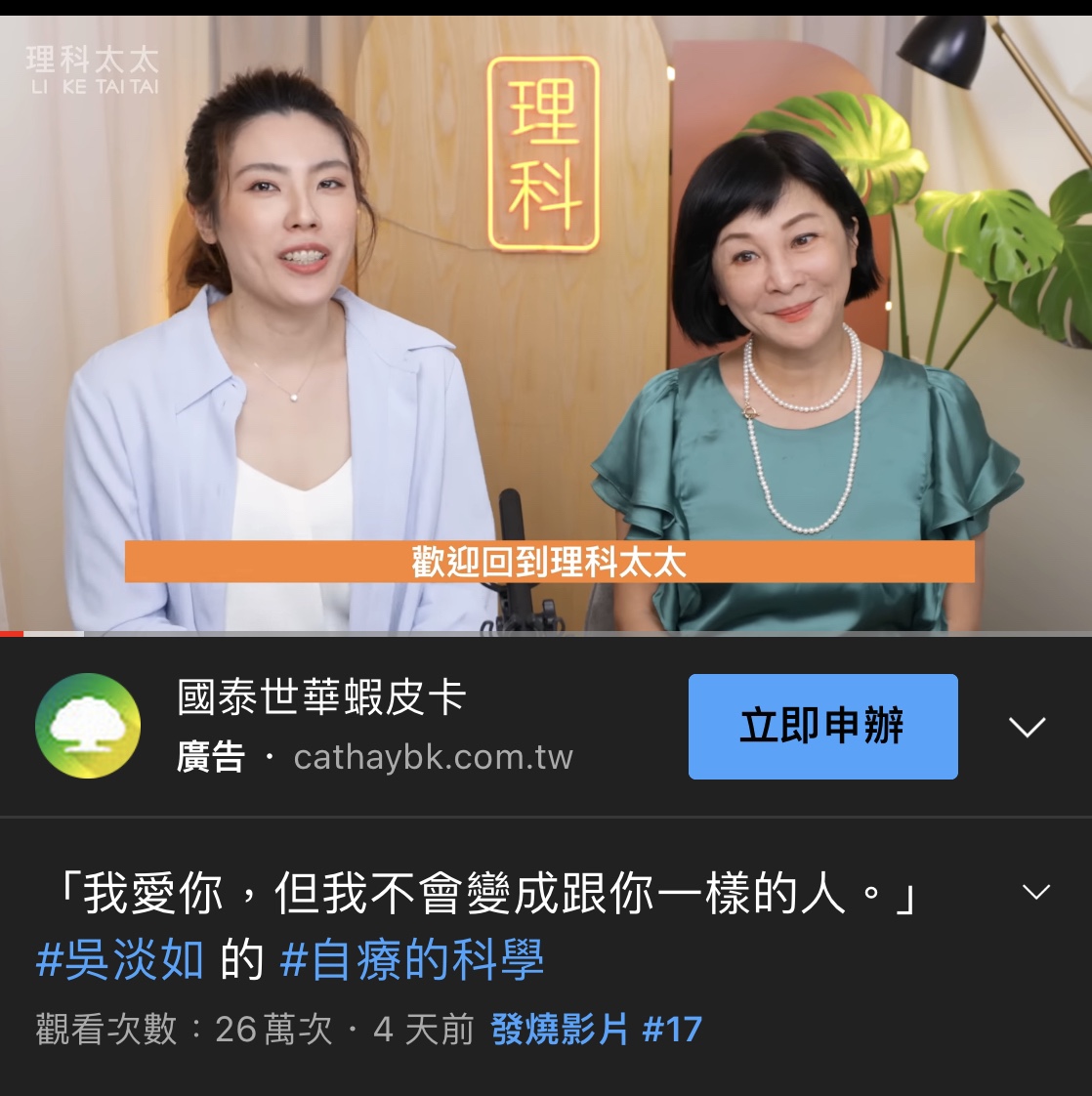Open the 國泰世華 advertiser logo

[x=88, y=726]
